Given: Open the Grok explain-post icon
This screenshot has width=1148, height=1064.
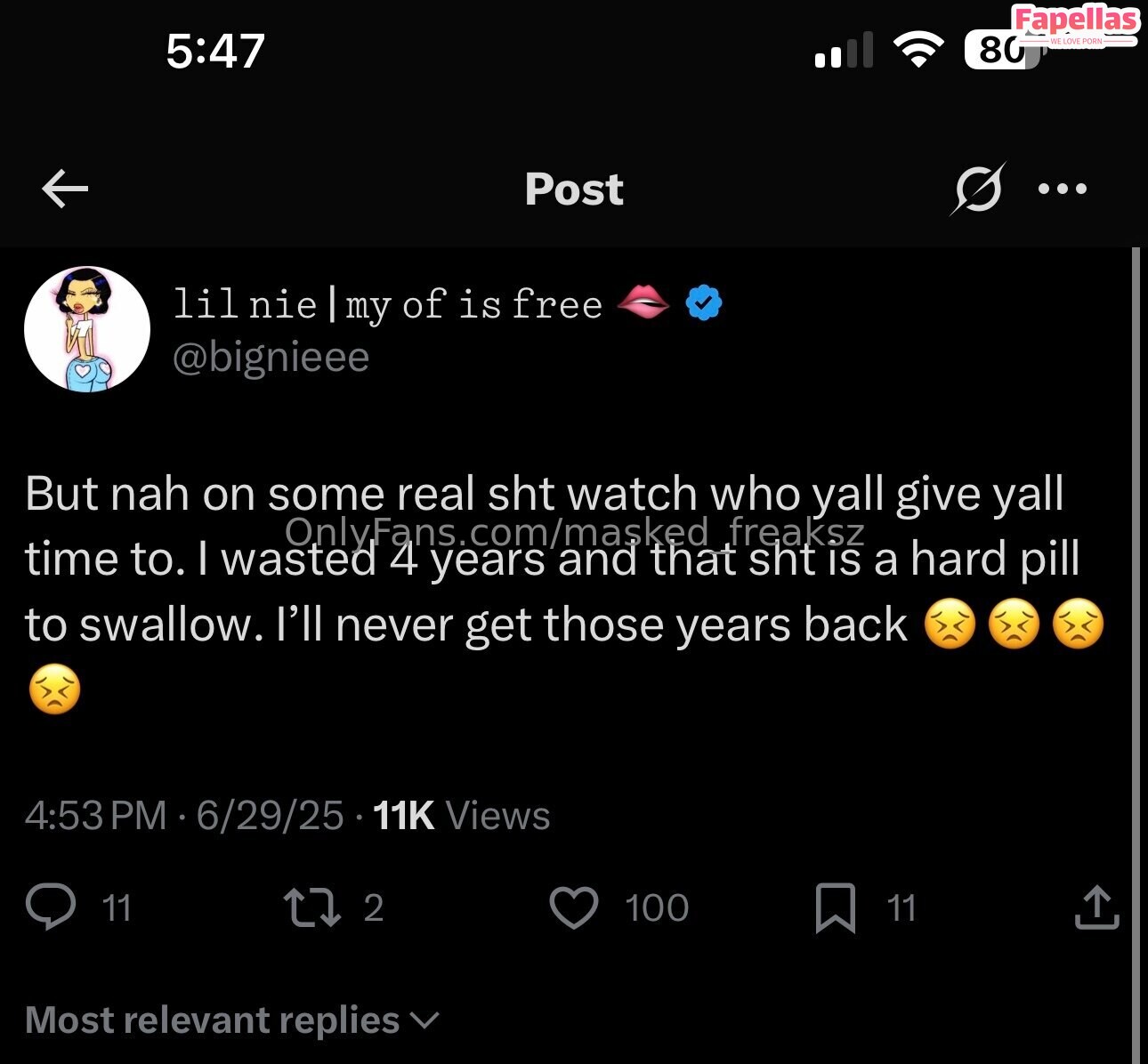Looking at the screenshot, I should coord(977,189).
